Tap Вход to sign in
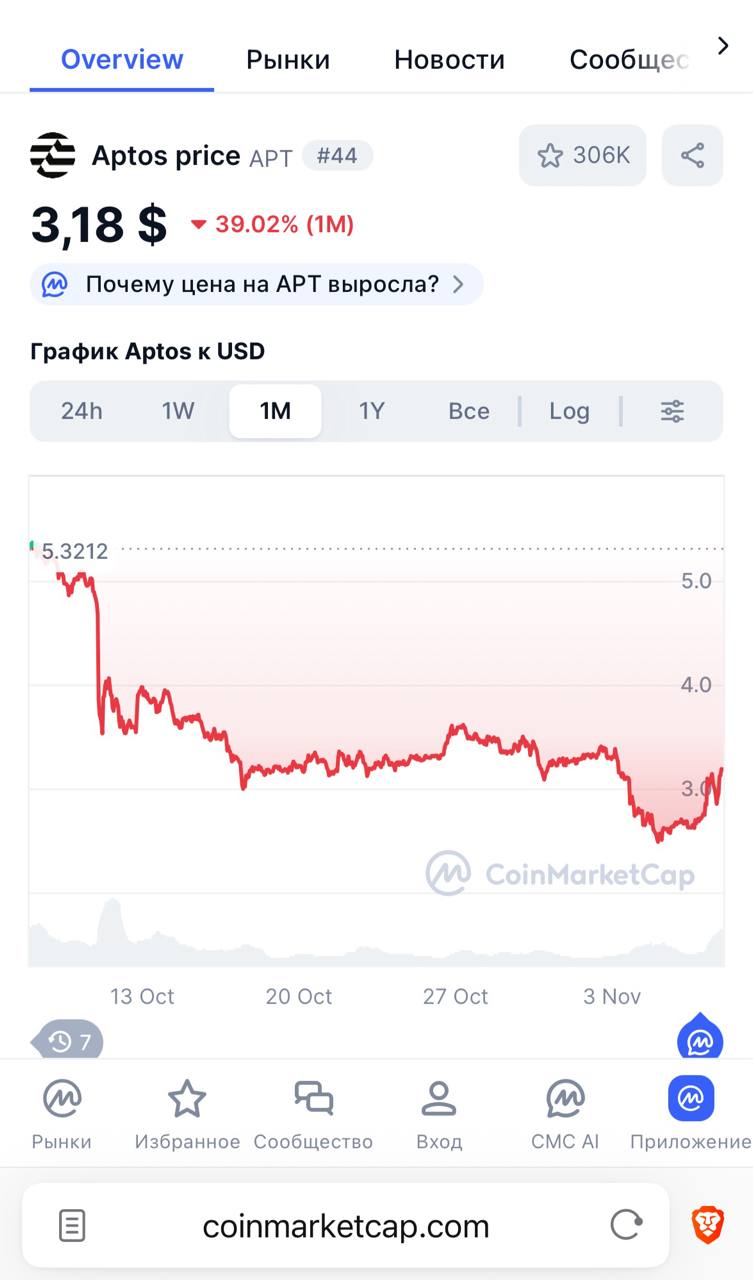The height and width of the screenshot is (1280, 753). tap(439, 1114)
